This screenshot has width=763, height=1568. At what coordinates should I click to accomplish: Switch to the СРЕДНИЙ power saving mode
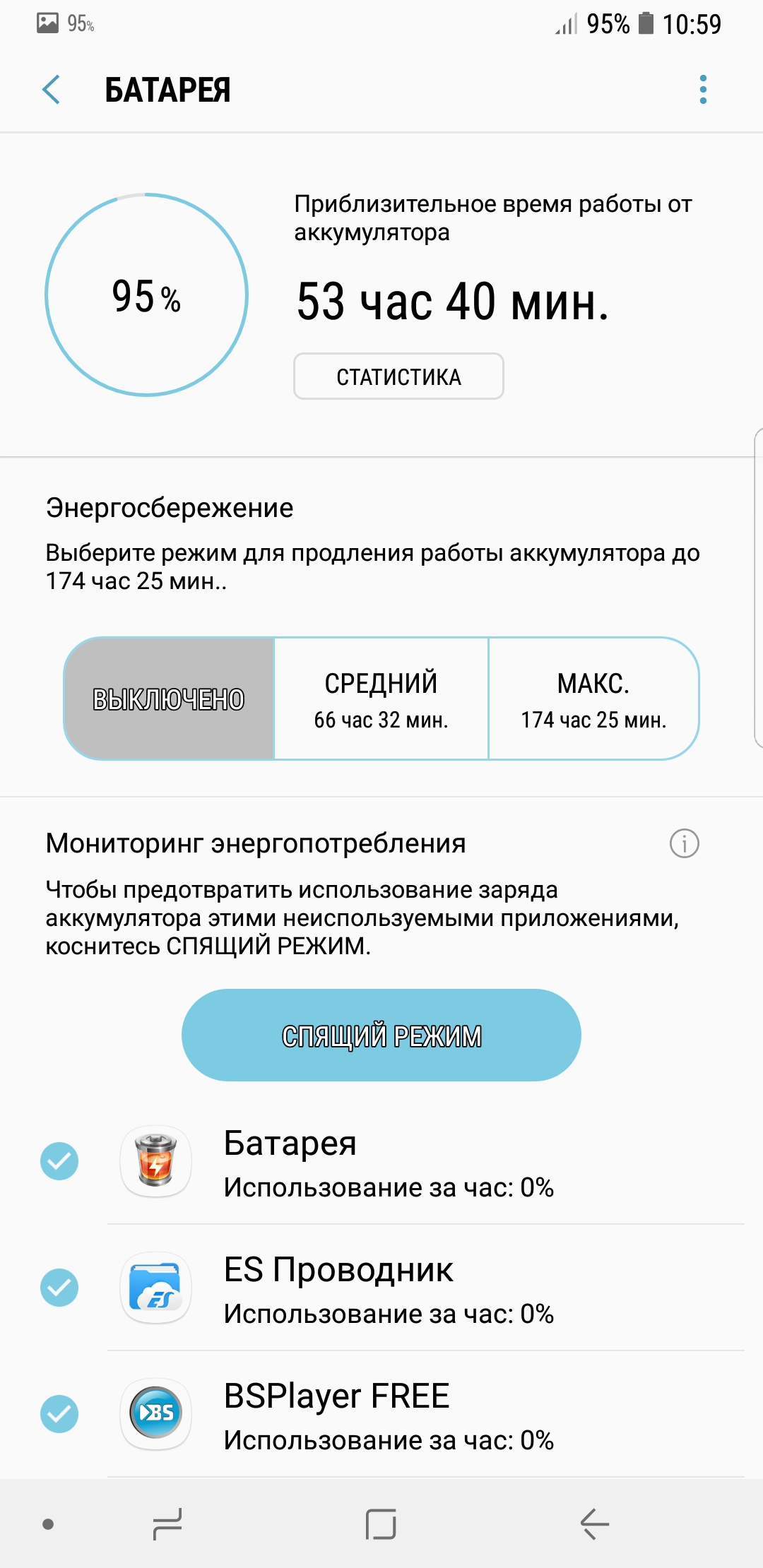click(381, 699)
